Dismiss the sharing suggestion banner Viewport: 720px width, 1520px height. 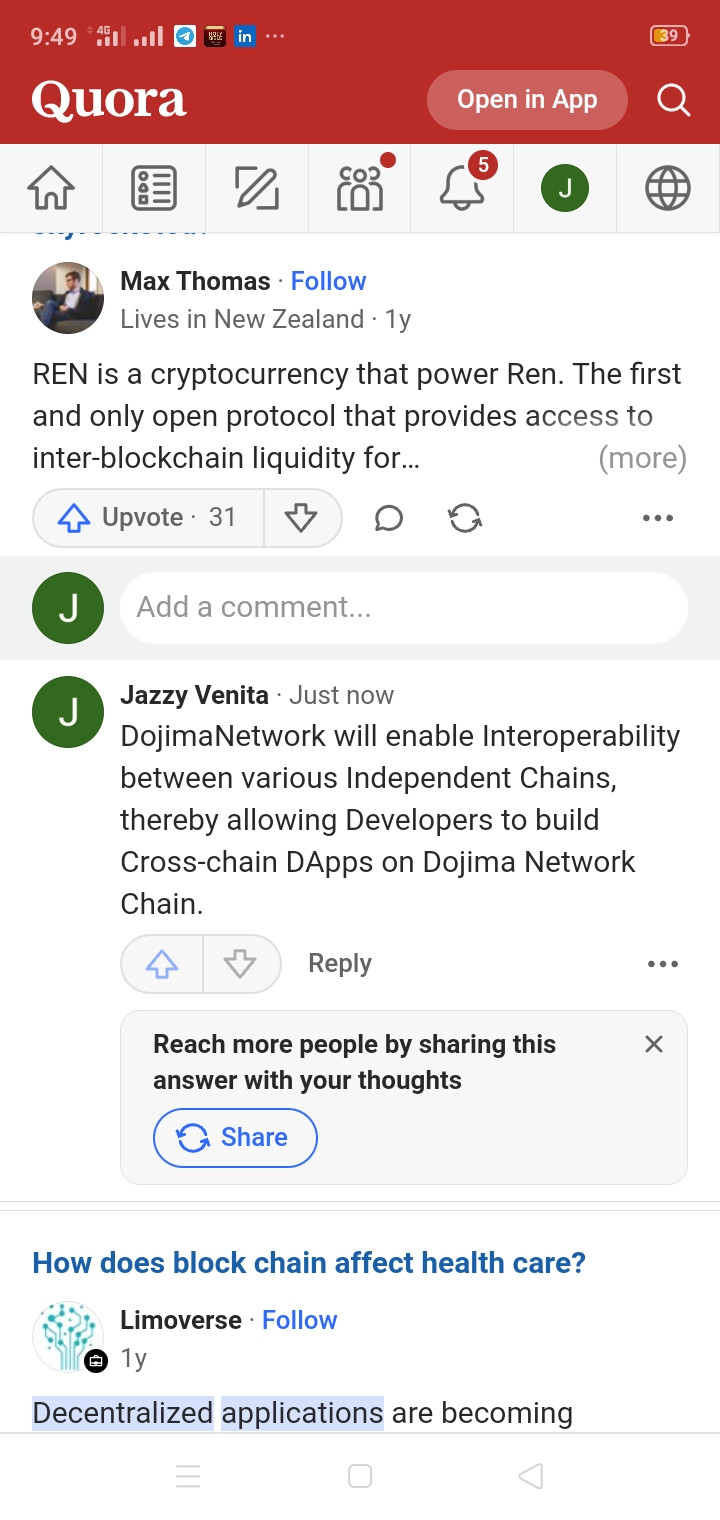[654, 1044]
